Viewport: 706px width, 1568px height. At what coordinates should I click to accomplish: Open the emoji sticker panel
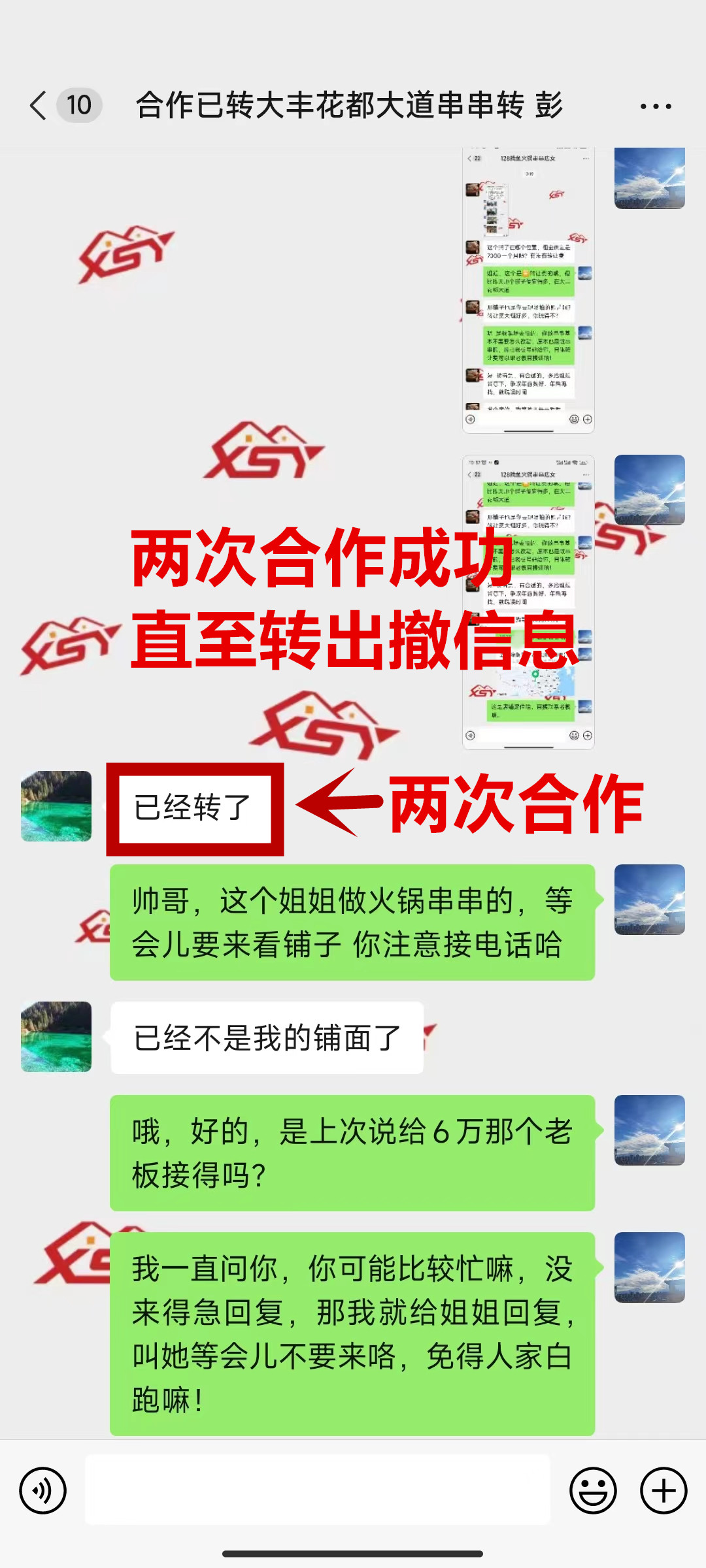[593, 1491]
